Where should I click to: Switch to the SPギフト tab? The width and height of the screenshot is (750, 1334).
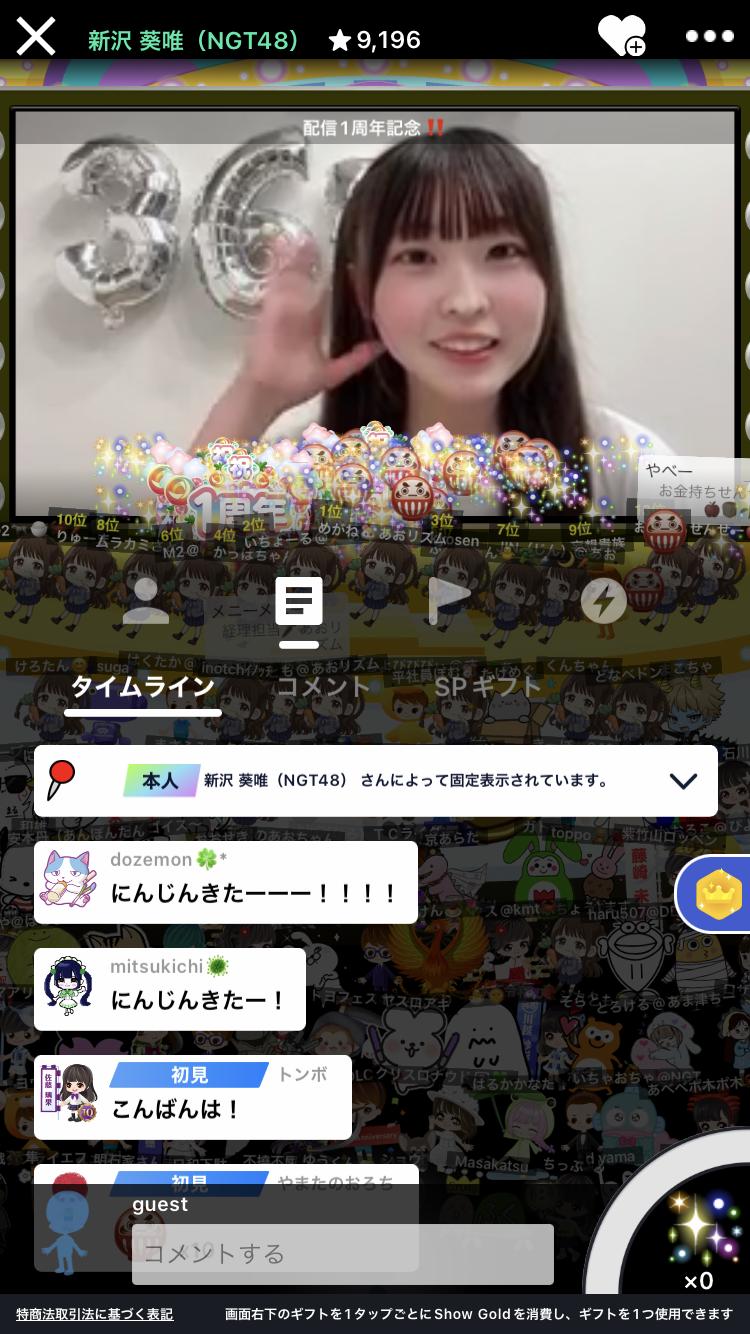[x=488, y=687]
